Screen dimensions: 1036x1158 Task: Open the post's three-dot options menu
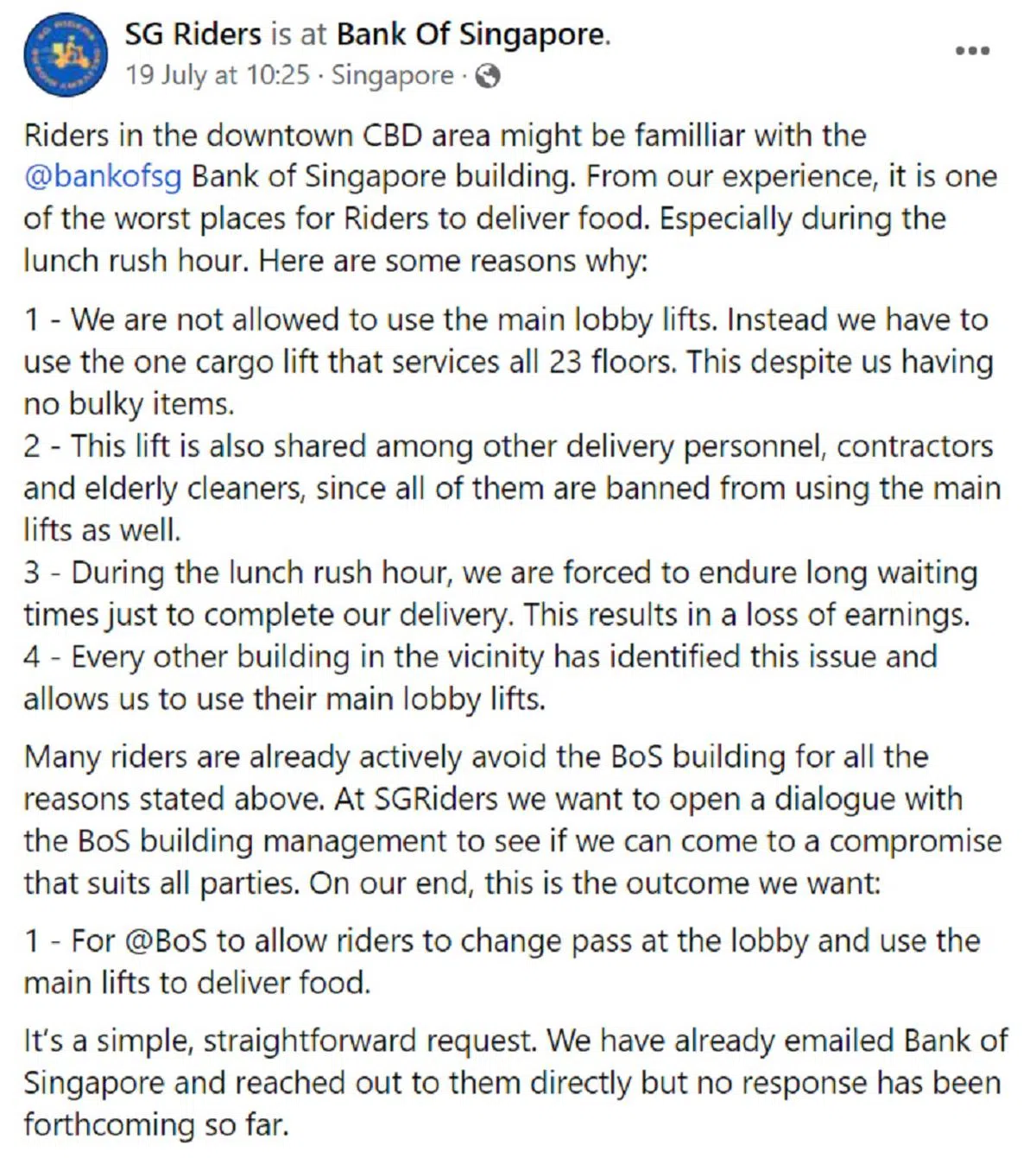pos(972,50)
